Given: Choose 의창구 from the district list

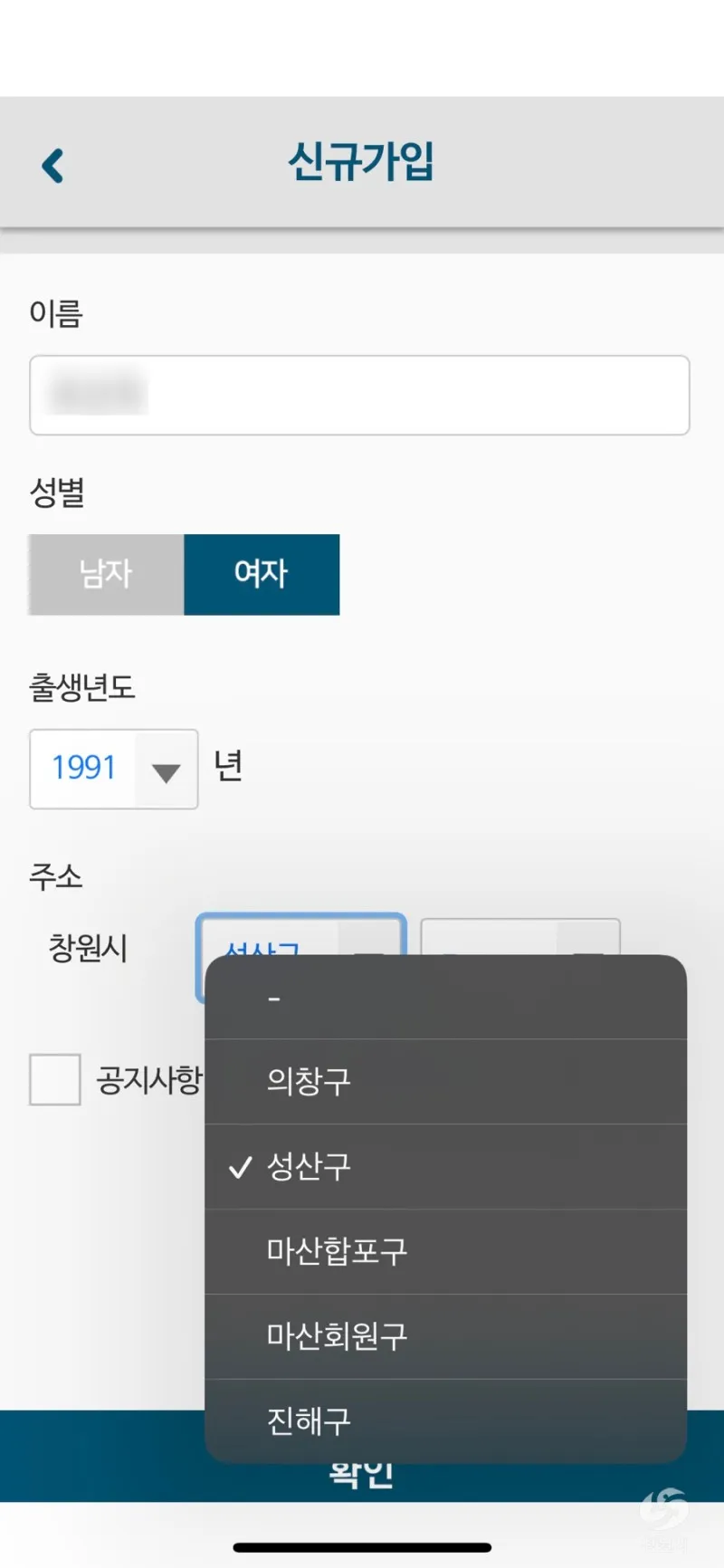Looking at the screenshot, I should tap(445, 1082).
